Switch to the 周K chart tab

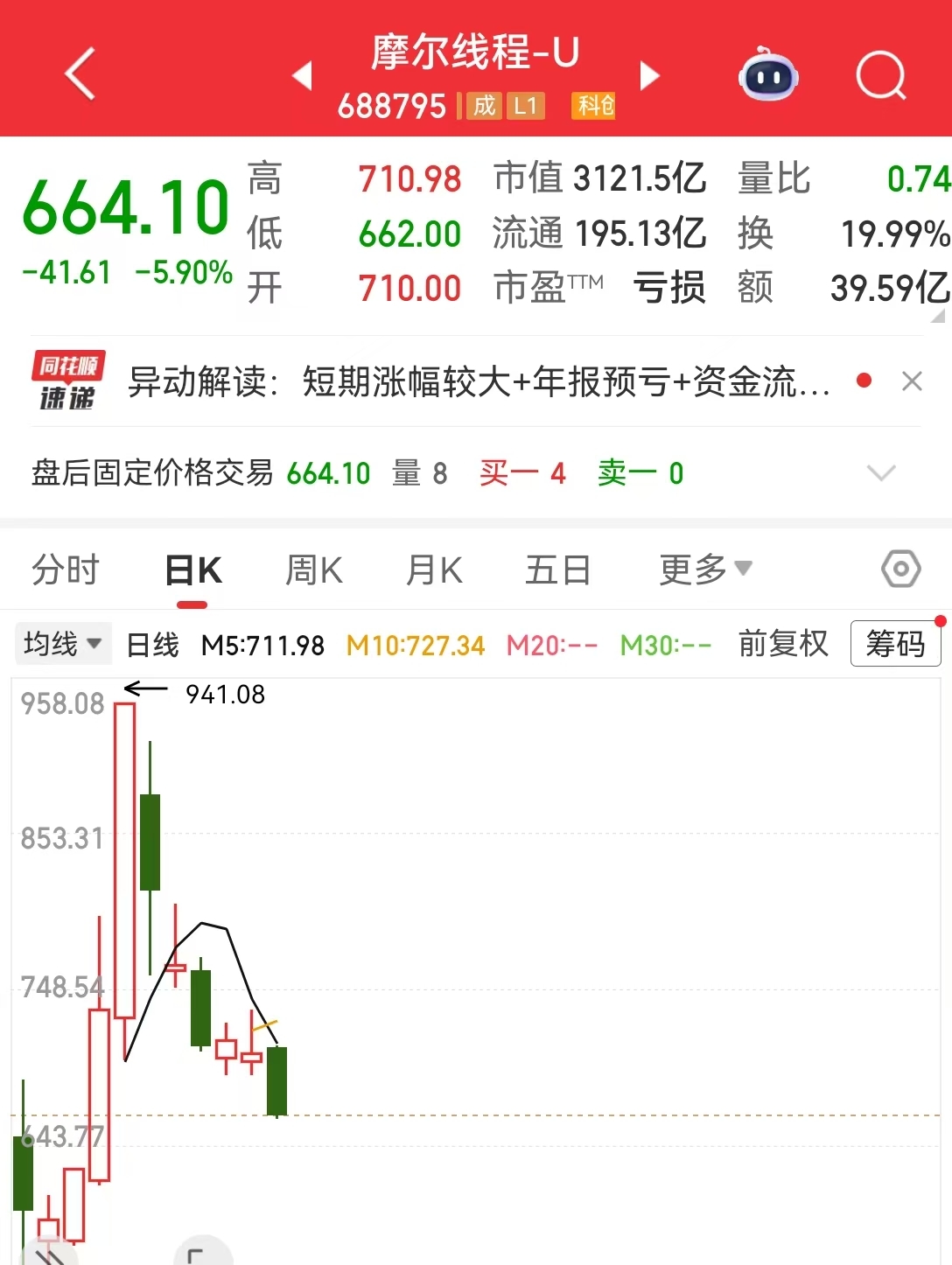pyautogui.click(x=313, y=570)
